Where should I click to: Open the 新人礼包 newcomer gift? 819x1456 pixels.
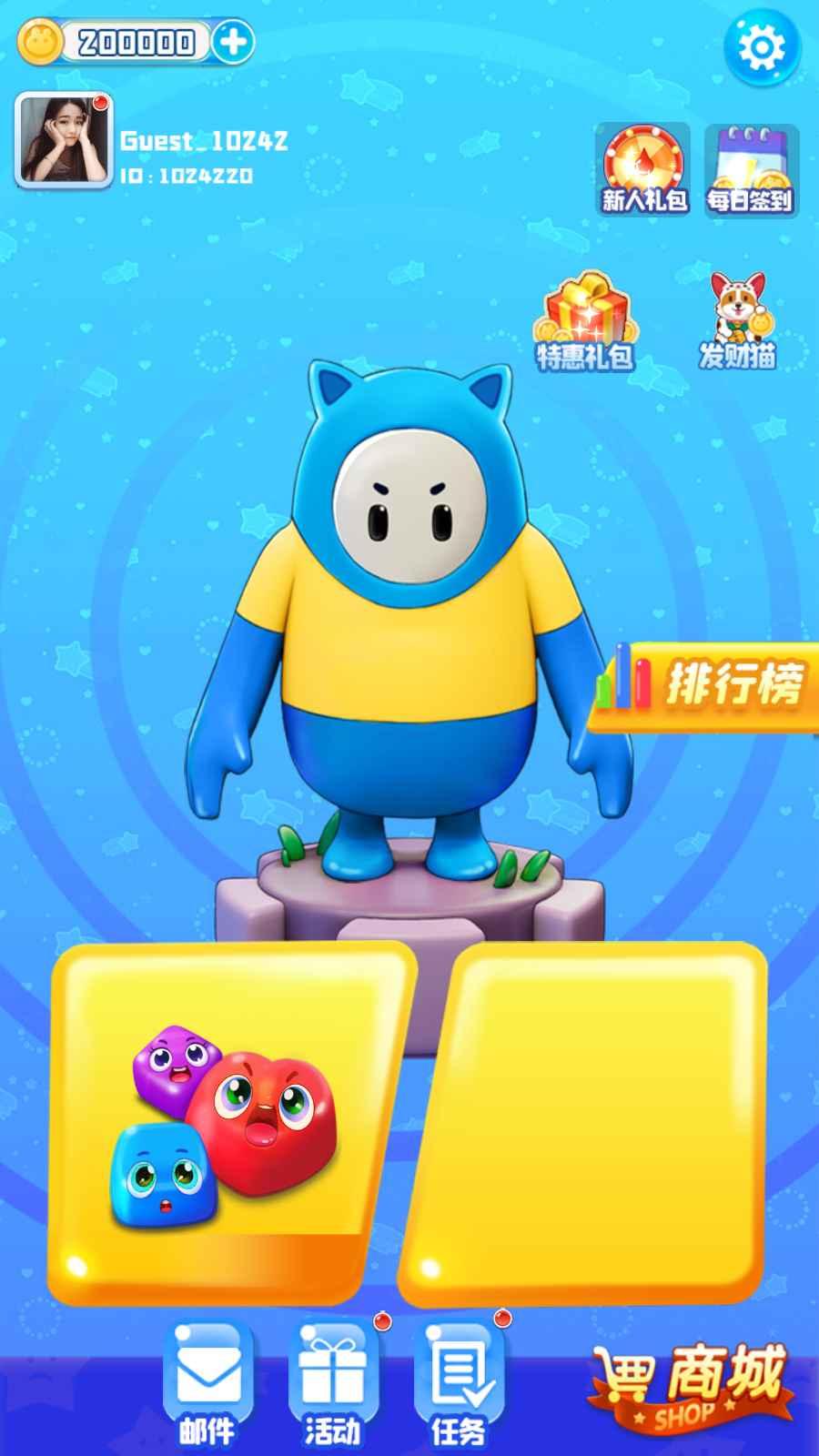[643, 170]
